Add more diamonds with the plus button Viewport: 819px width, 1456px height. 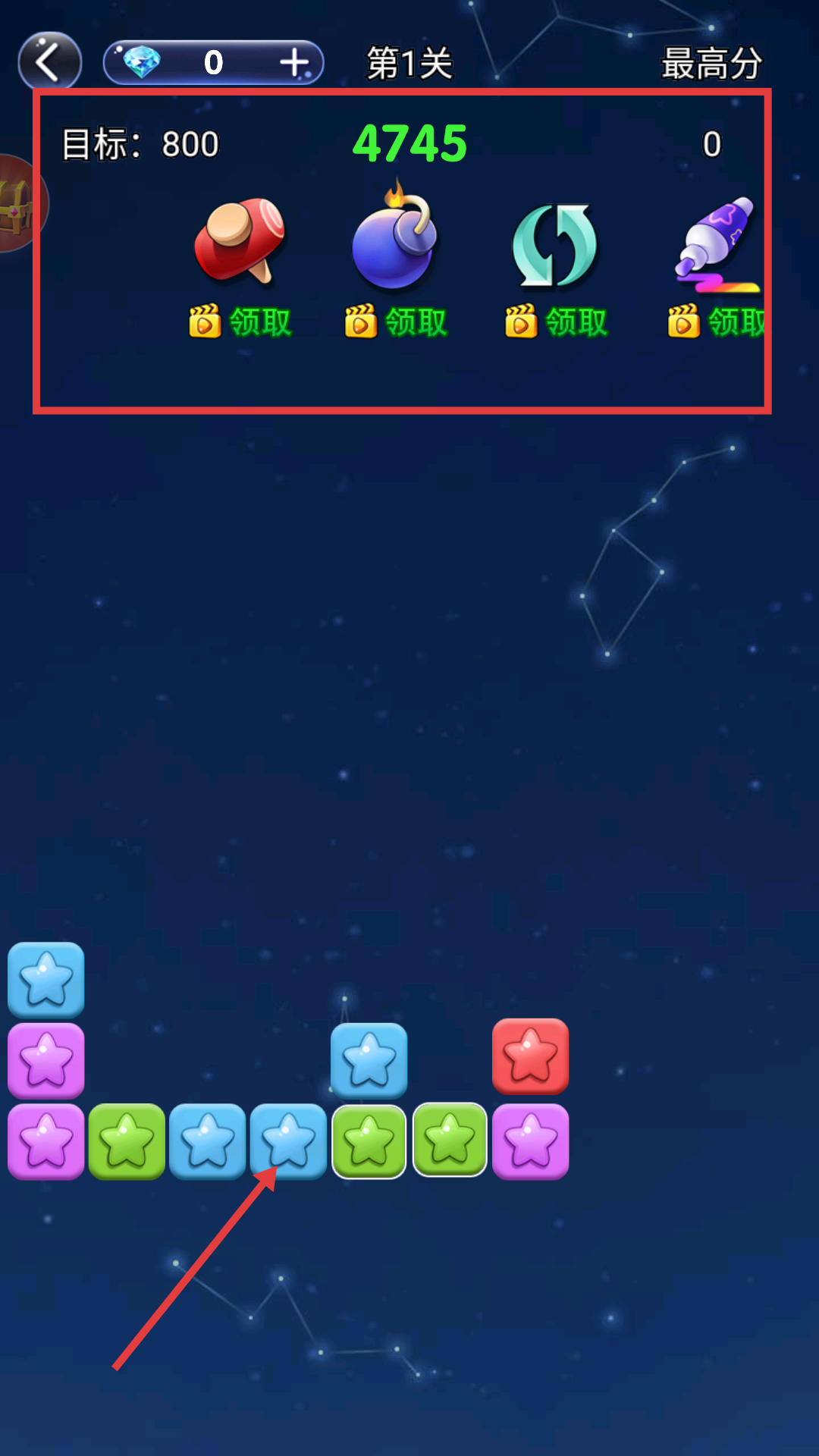pos(294,62)
